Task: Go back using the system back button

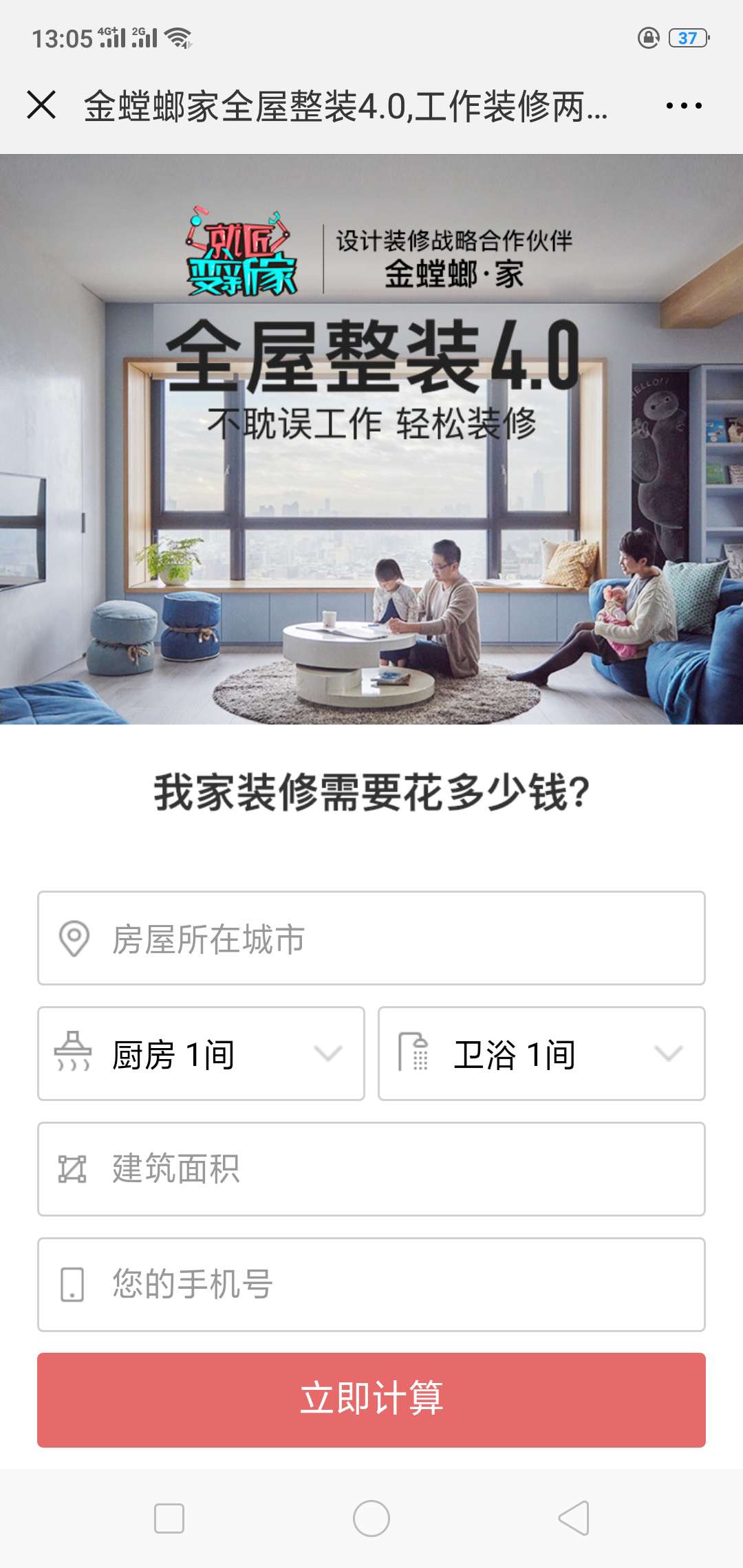Action: 574,1518
